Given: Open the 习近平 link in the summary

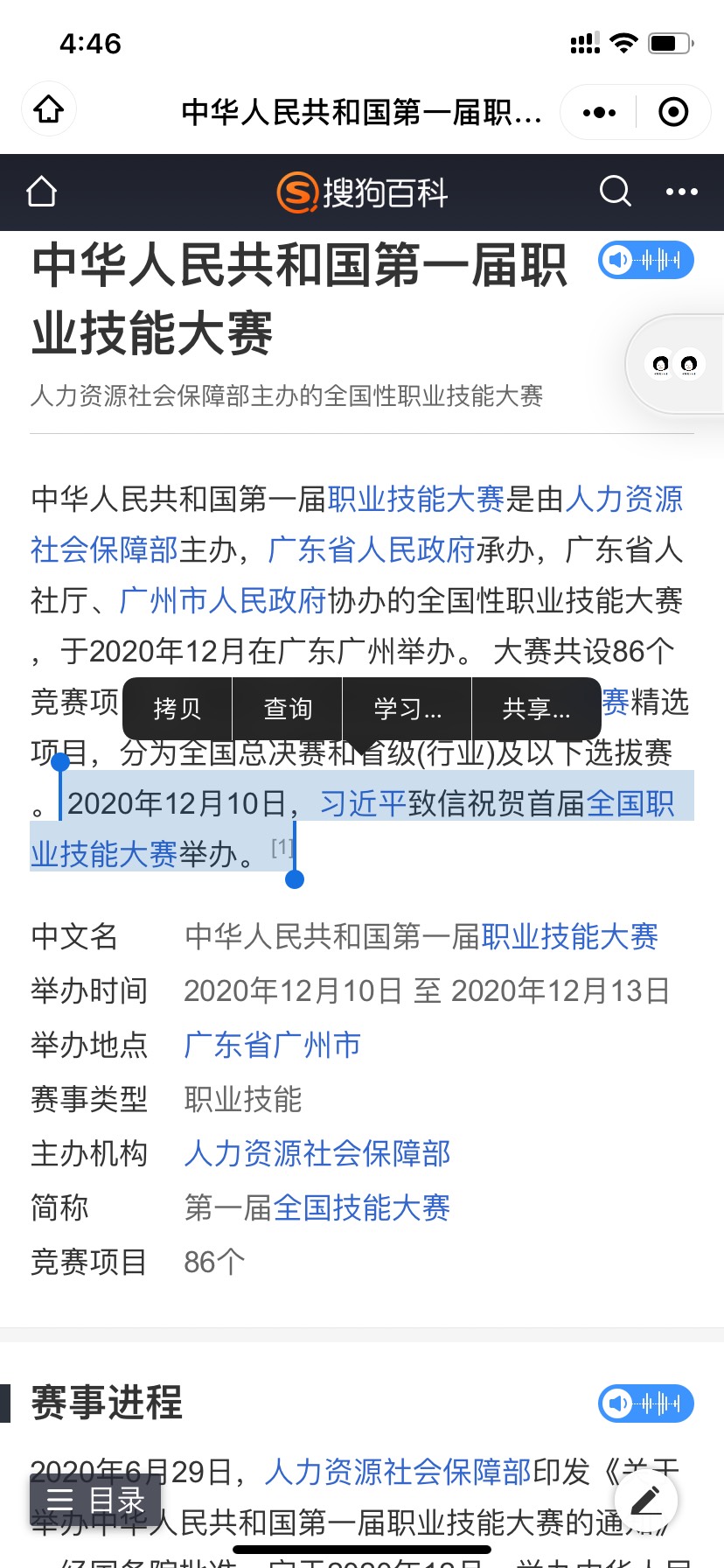Looking at the screenshot, I should (x=364, y=803).
